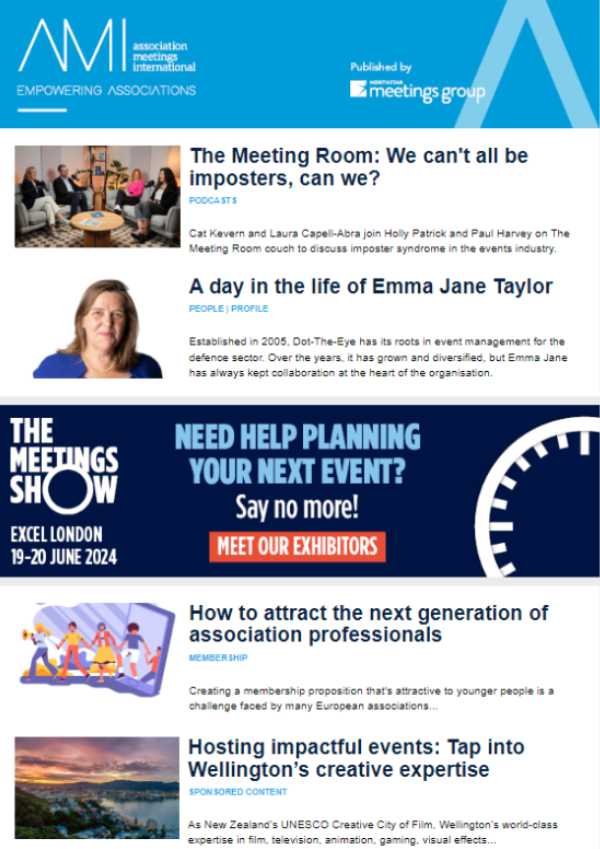Read 'A day in the life of Emma Jane Taylor'

[x=370, y=286]
